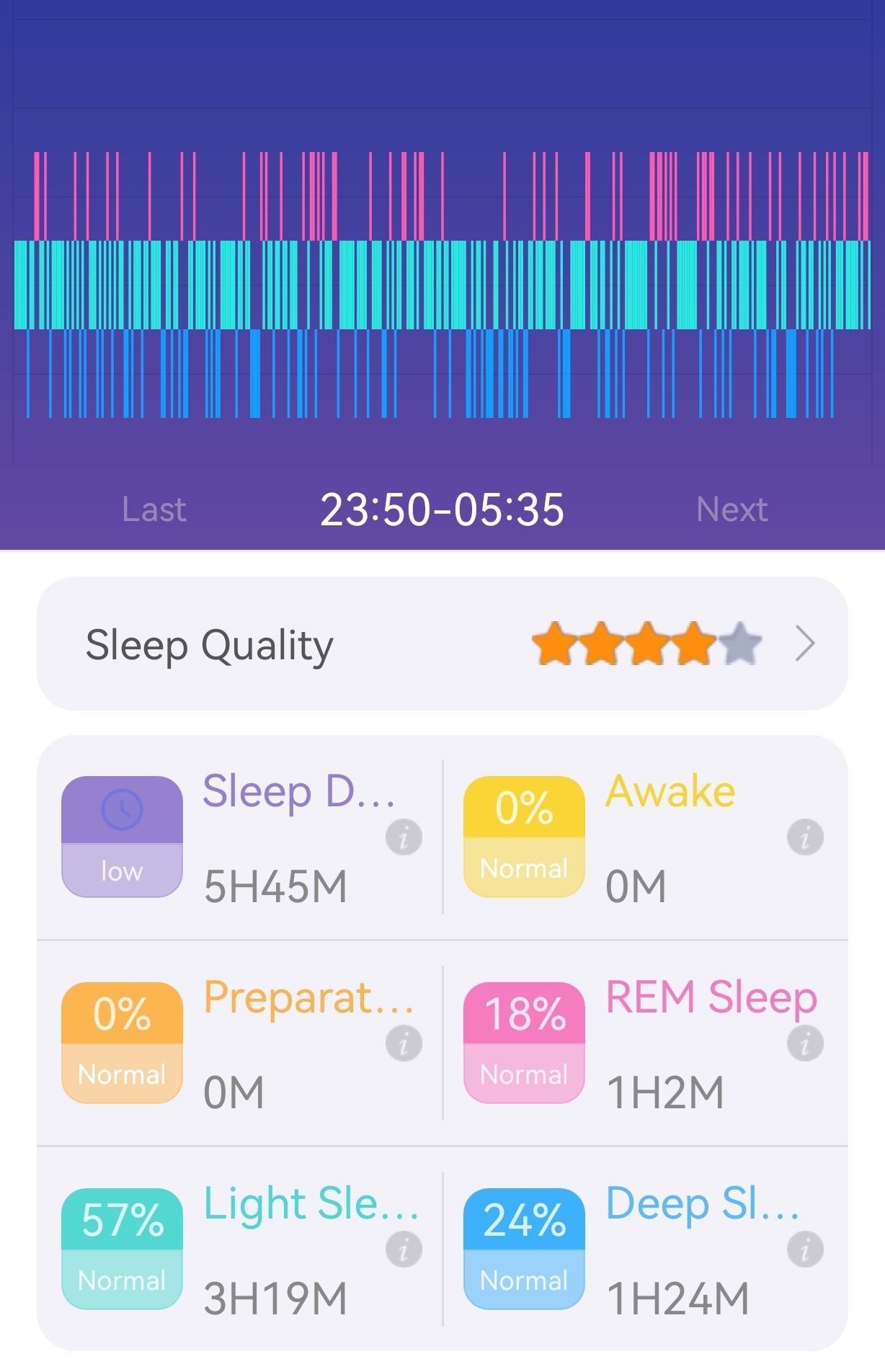
Task: Open the Sleep Quality details row
Action: 442,643
